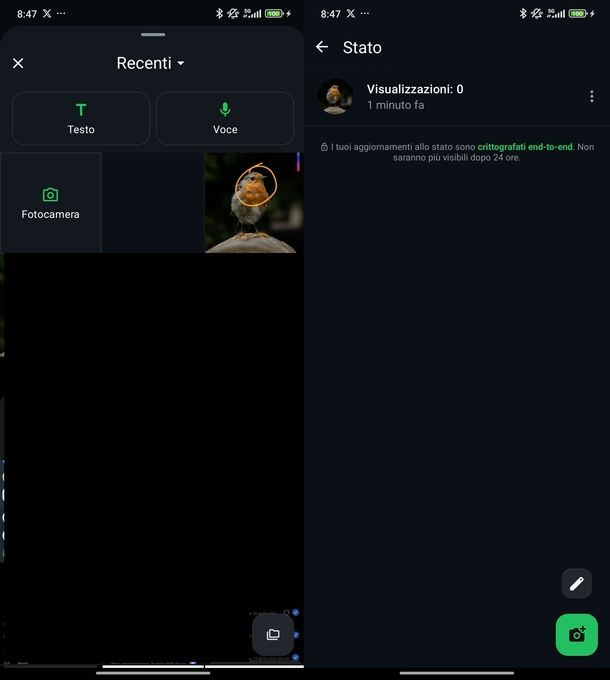
Task: Add a new photo status with camera button
Action: pos(576,634)
